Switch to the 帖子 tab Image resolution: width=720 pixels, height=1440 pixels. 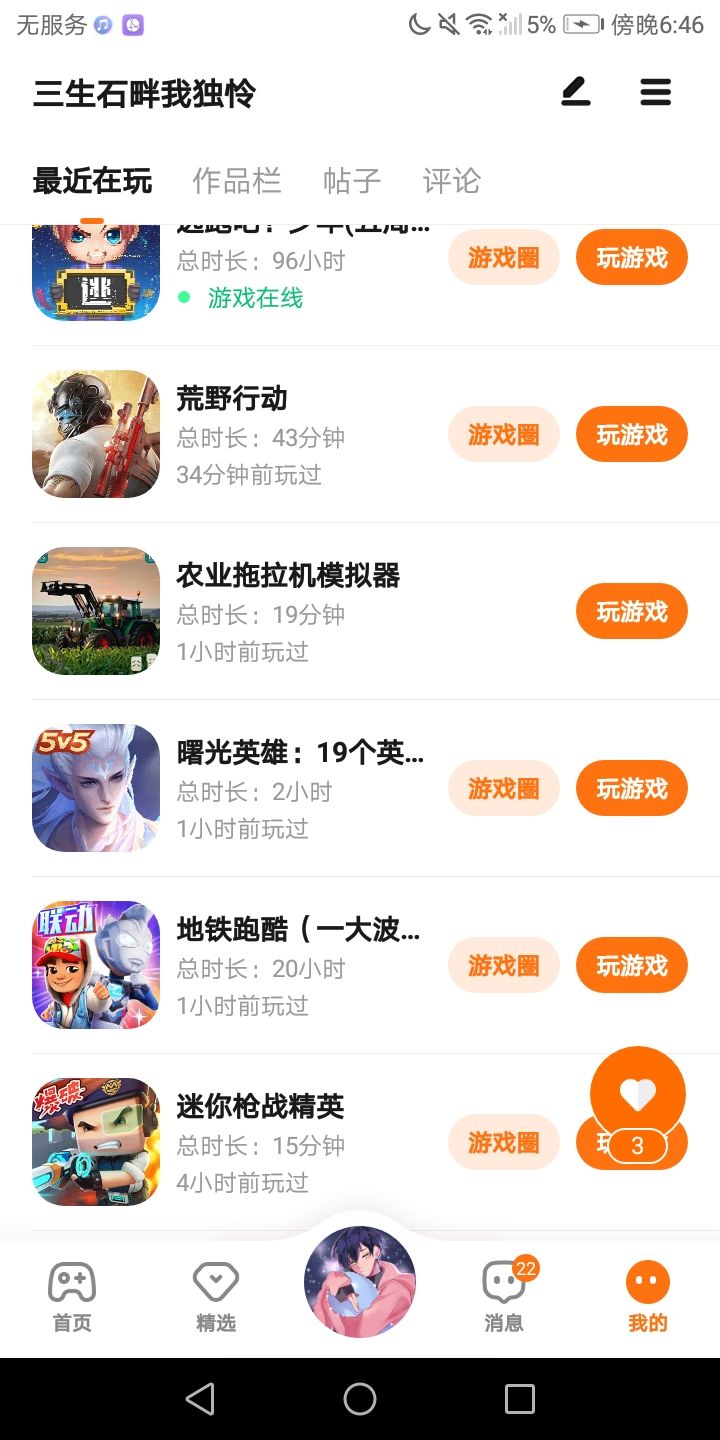[352, 181]
